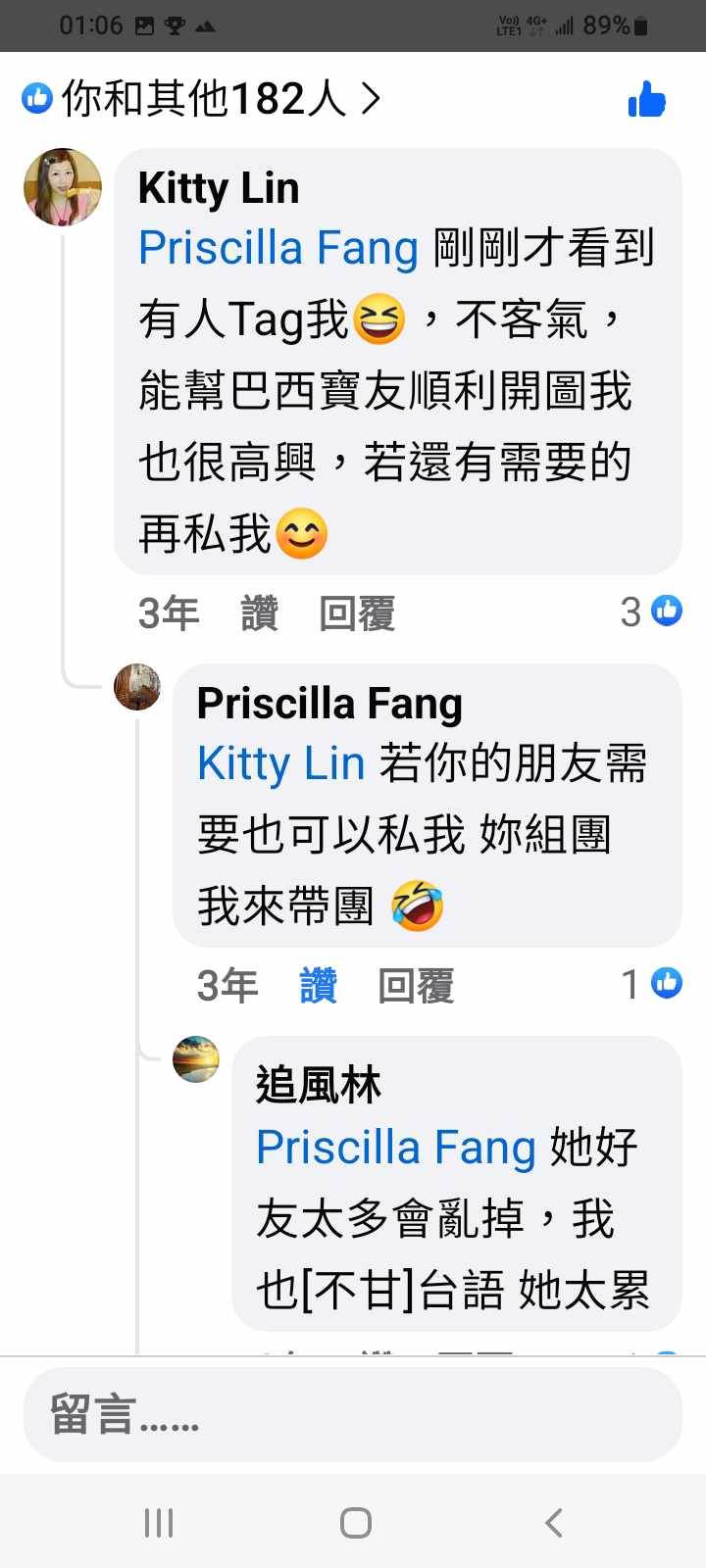Reply to Priscilla Fang's comment
The image size is (706, 1568).
coord(416,985)
